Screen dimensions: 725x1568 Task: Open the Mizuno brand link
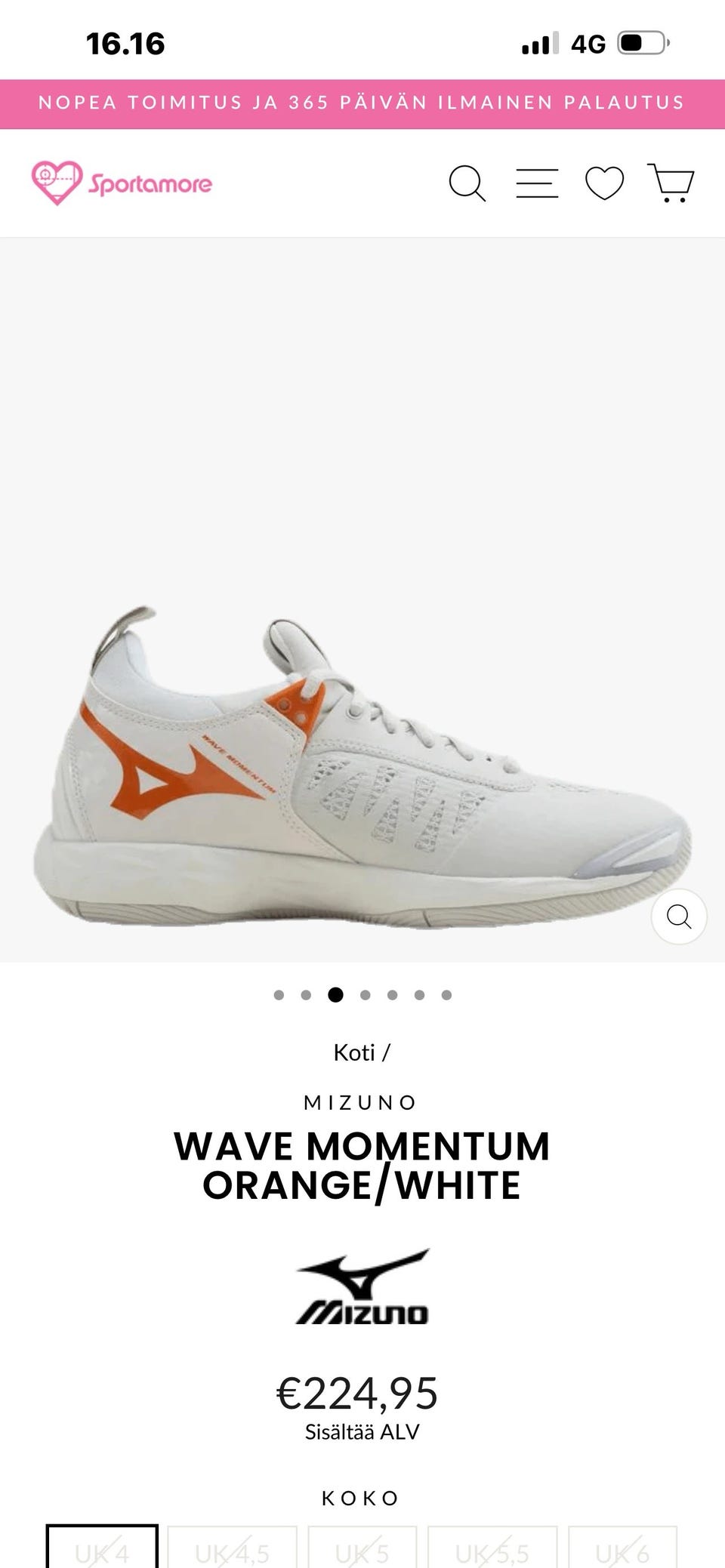coord(360,1102)
